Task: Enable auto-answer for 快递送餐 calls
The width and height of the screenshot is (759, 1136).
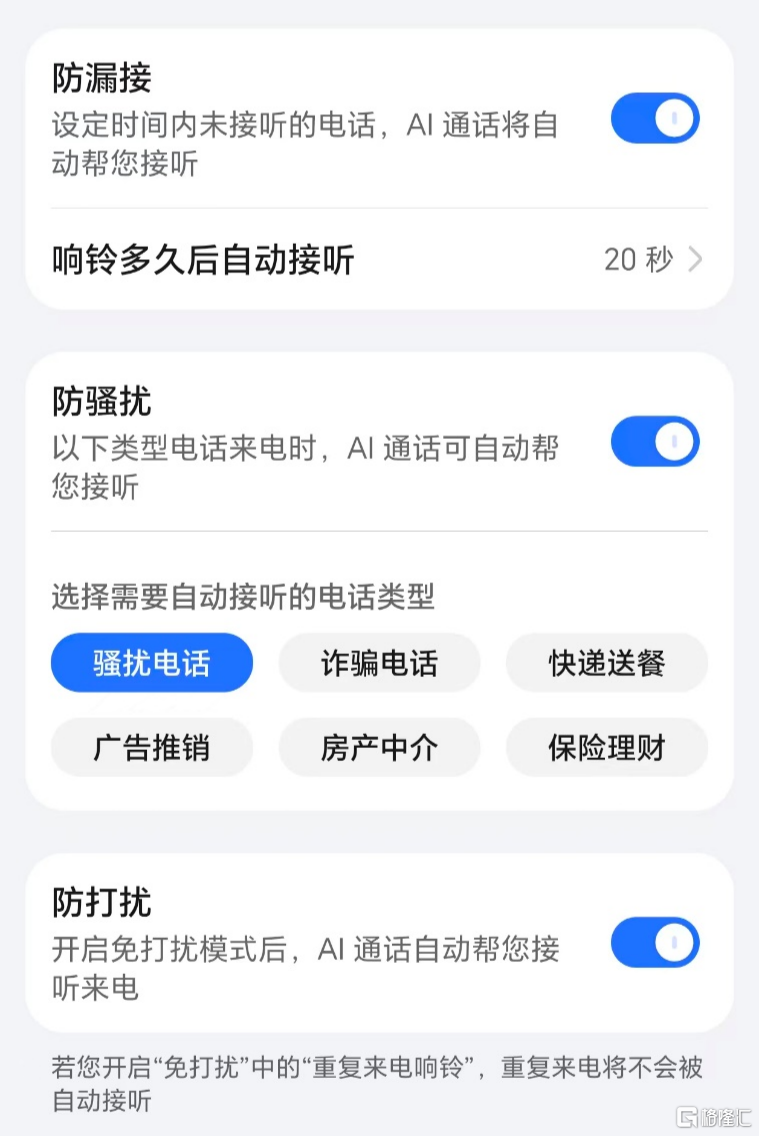Action: (x=606, y=662)
